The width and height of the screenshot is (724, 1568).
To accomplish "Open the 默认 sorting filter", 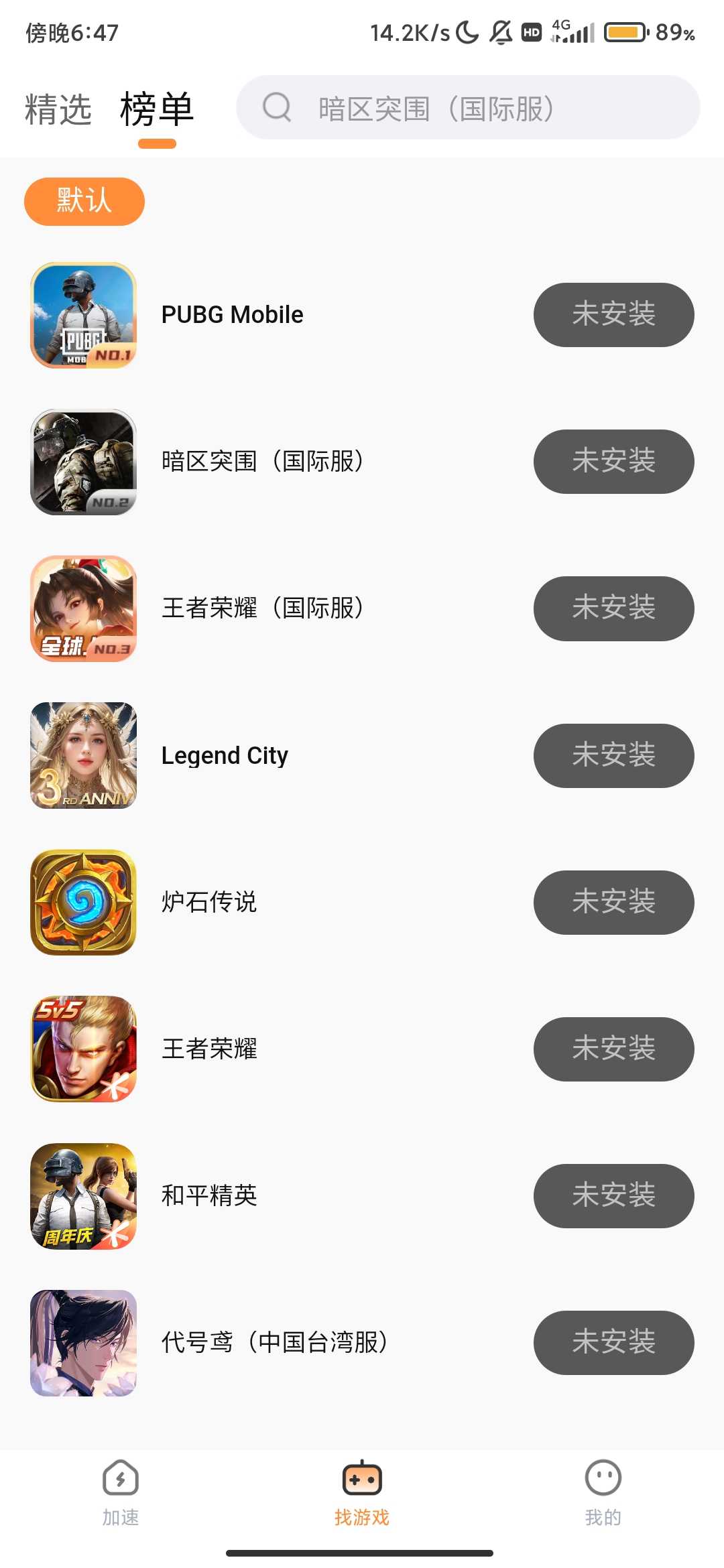I will pyautogui.click(x=83, y=200).
